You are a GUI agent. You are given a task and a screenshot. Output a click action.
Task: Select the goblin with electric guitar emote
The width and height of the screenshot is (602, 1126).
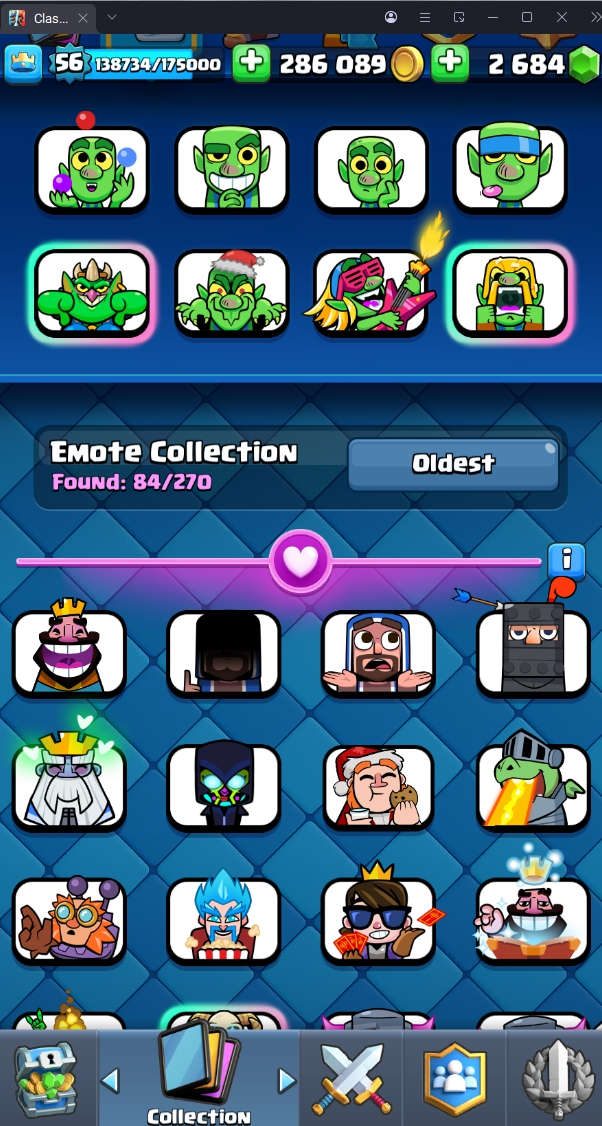pos(371,291)
